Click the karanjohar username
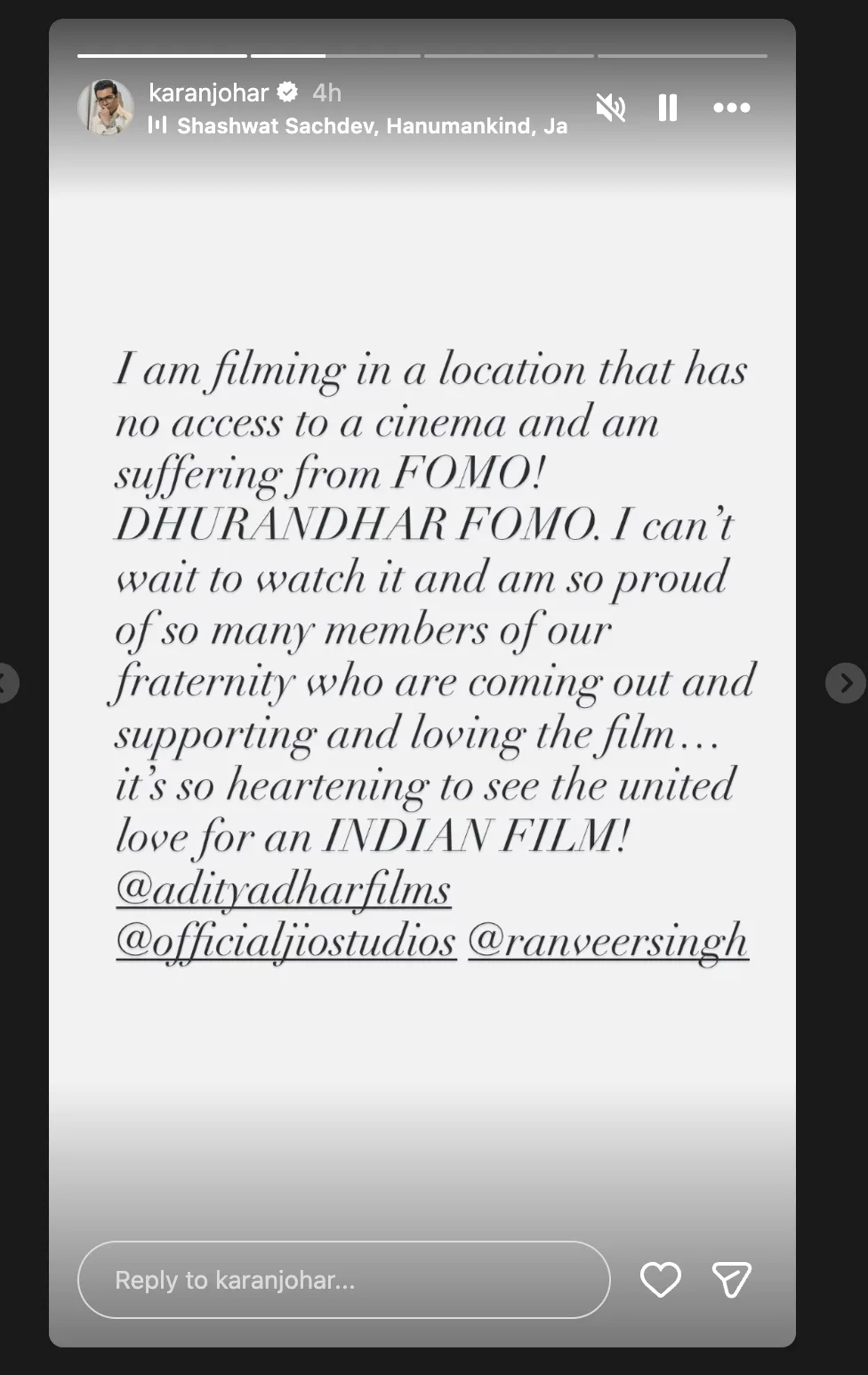The image size is (868, 1375). pos(211,92)
